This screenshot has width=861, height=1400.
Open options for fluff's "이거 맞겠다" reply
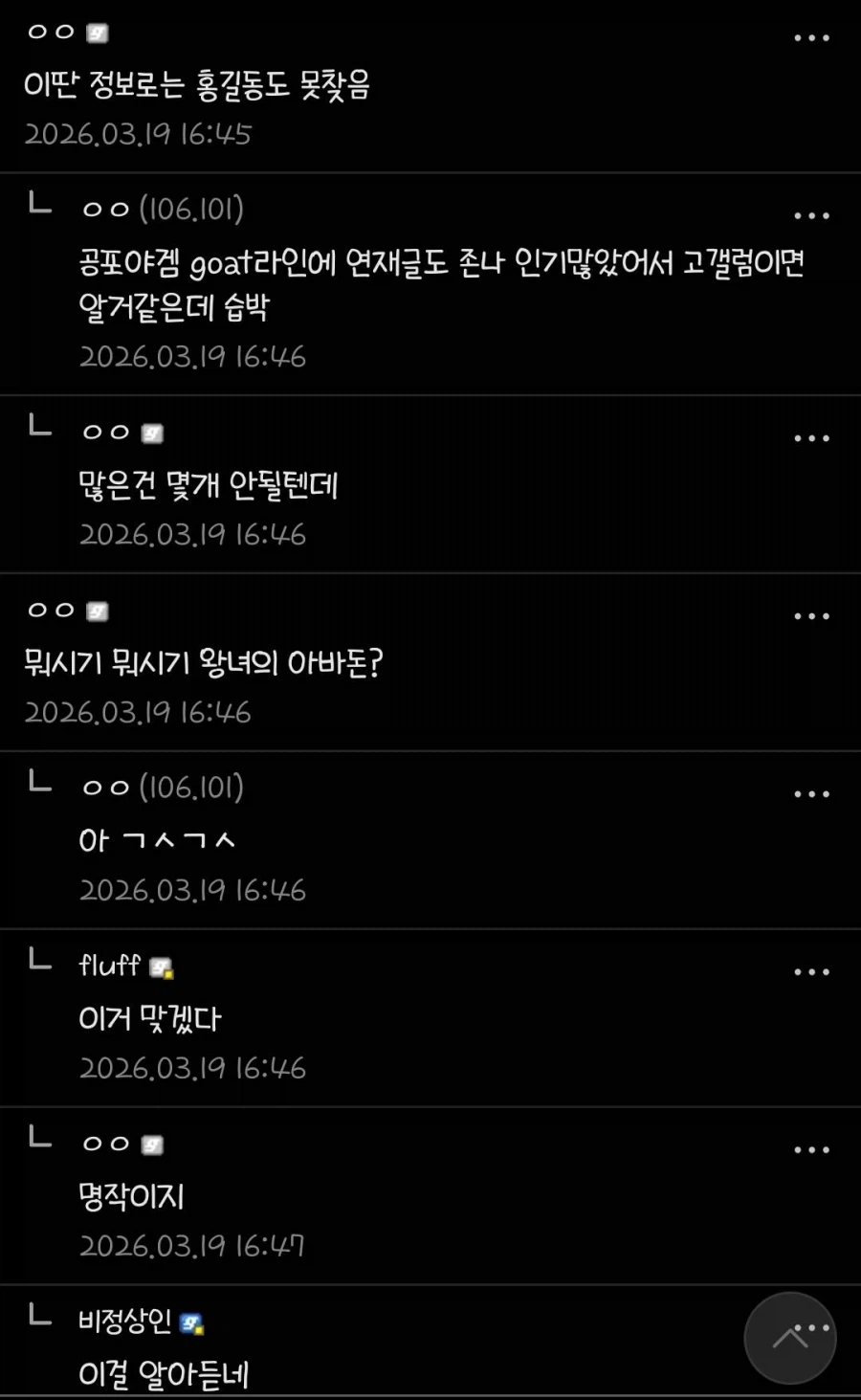(x=811, y=972)
